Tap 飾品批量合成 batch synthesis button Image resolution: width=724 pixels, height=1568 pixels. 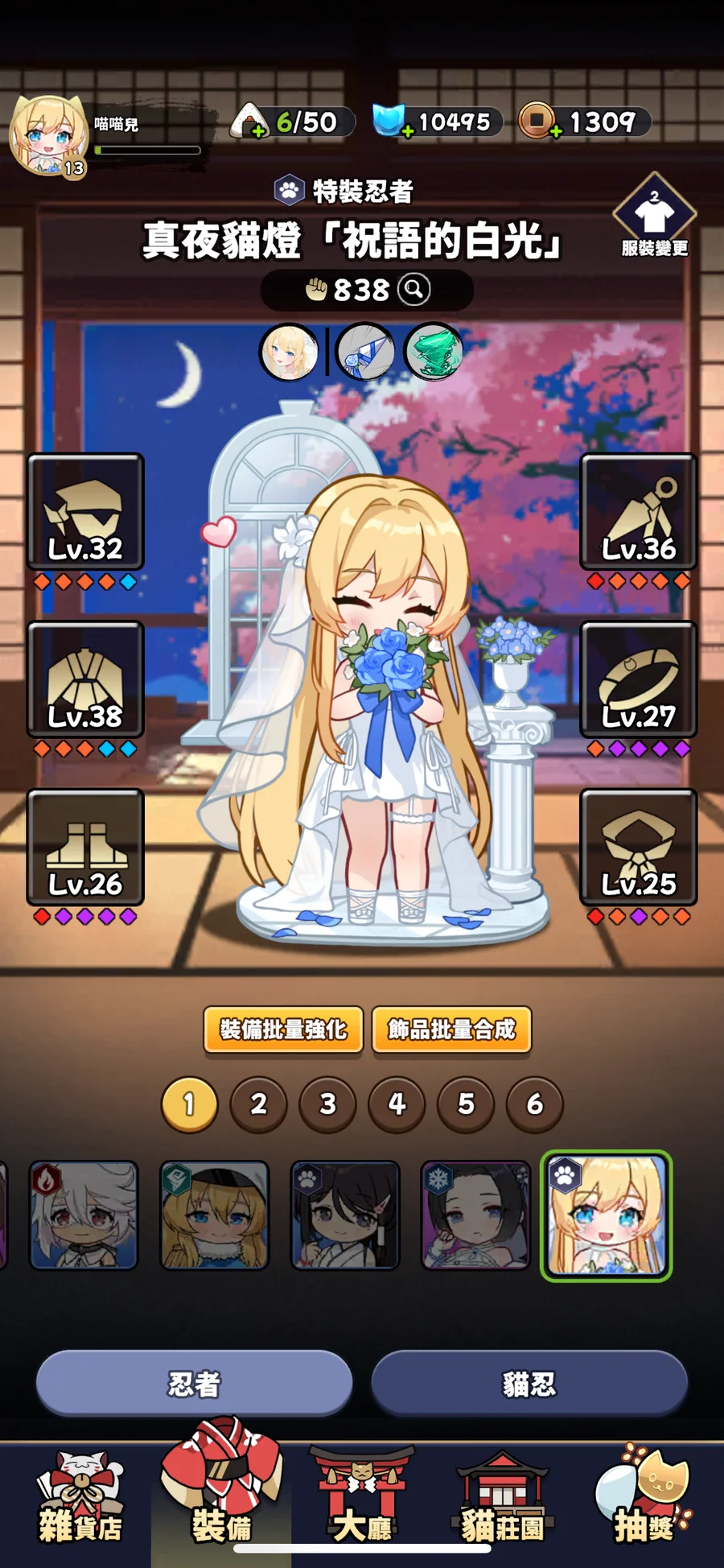451,1030
